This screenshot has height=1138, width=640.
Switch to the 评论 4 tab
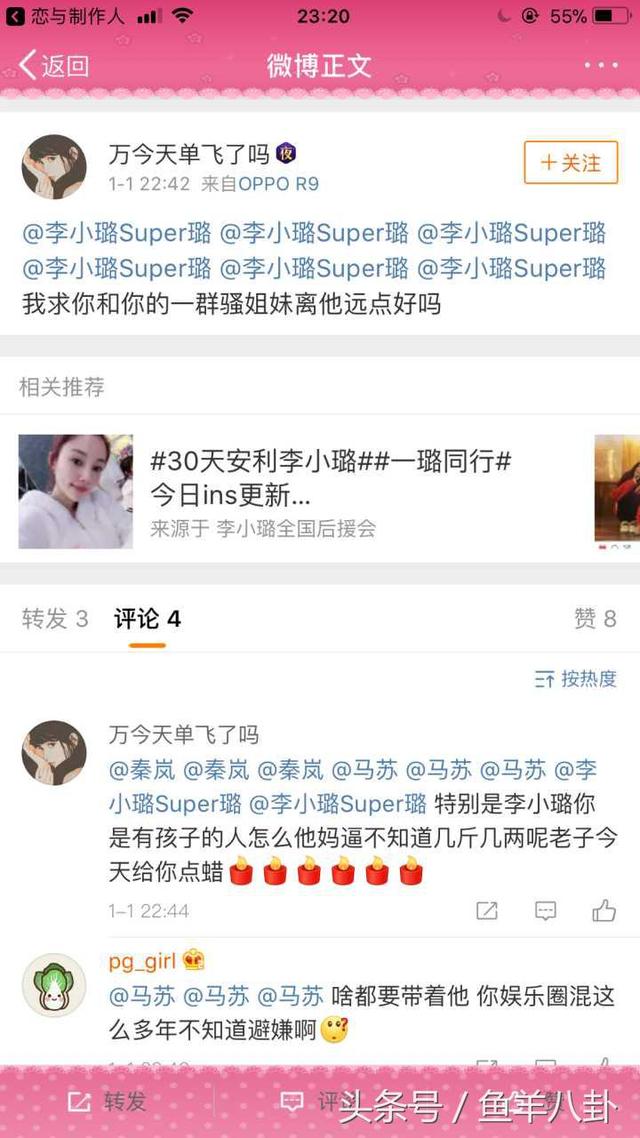pyautogui.click(x=147, y=619)
